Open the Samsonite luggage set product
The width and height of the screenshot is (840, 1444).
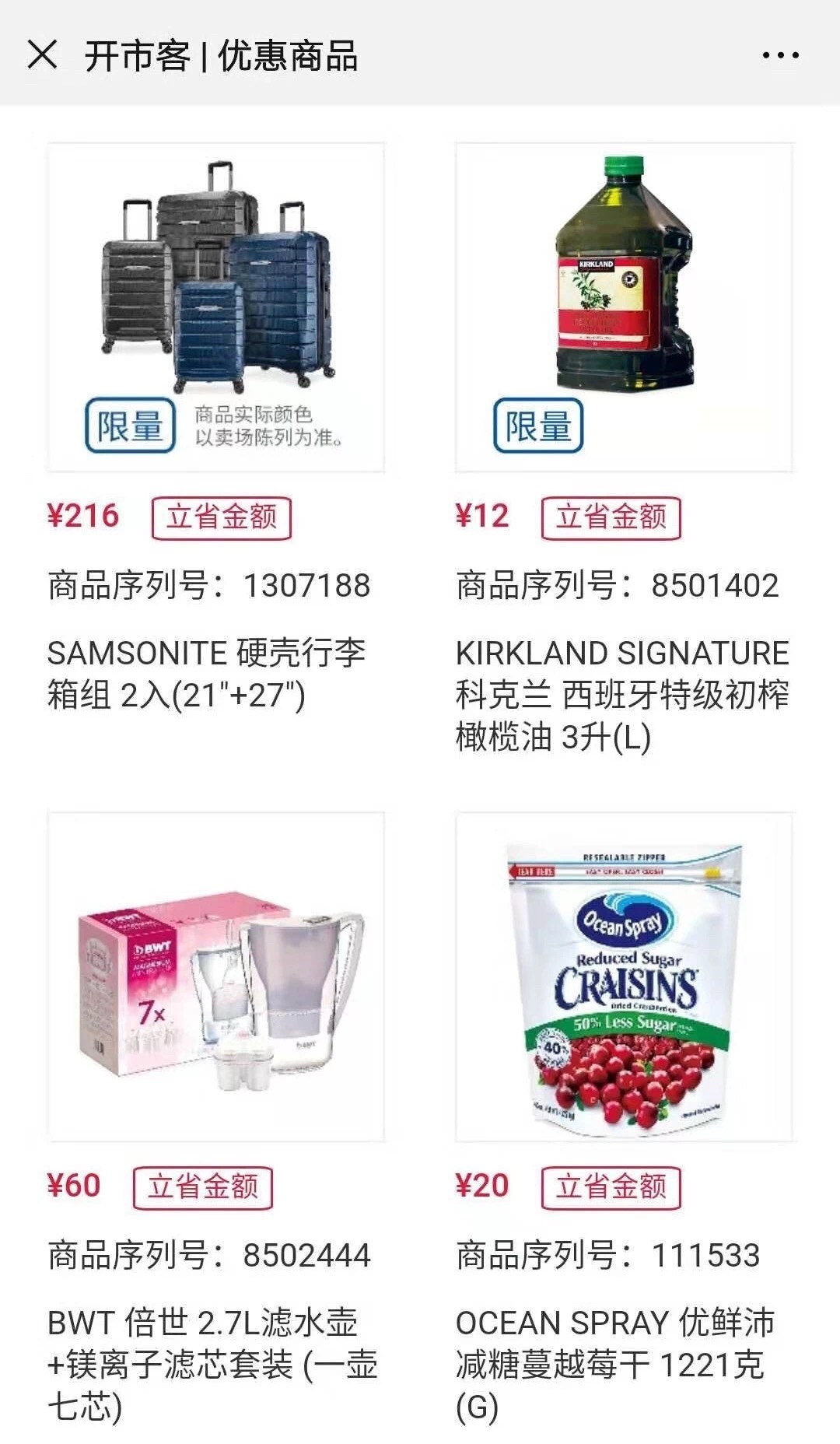pyautogui.click(x=216, y=307)
